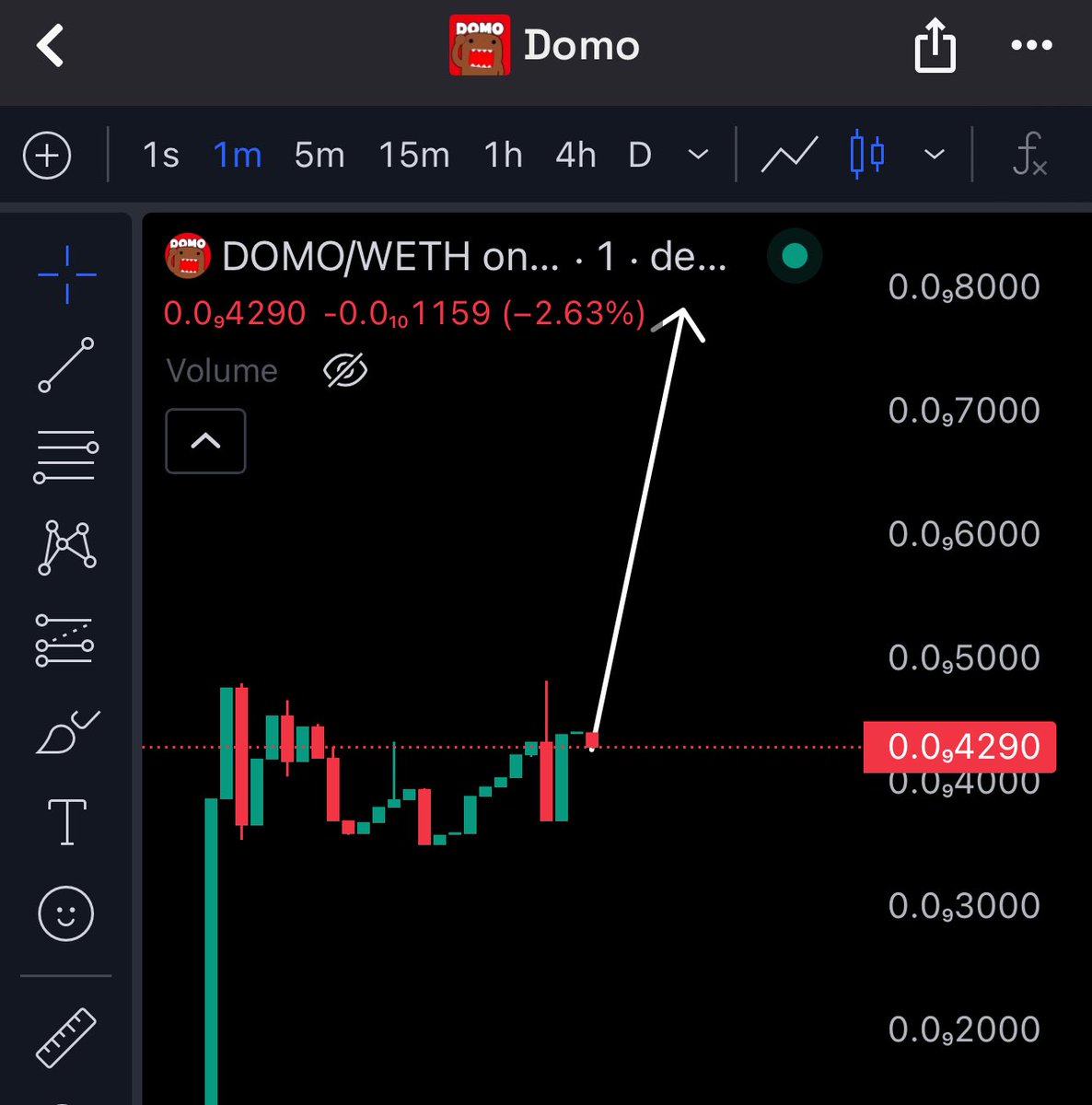The image size is (1092, 1105).
Task: Select the 4h interval
Action: [x=575, y=156]
